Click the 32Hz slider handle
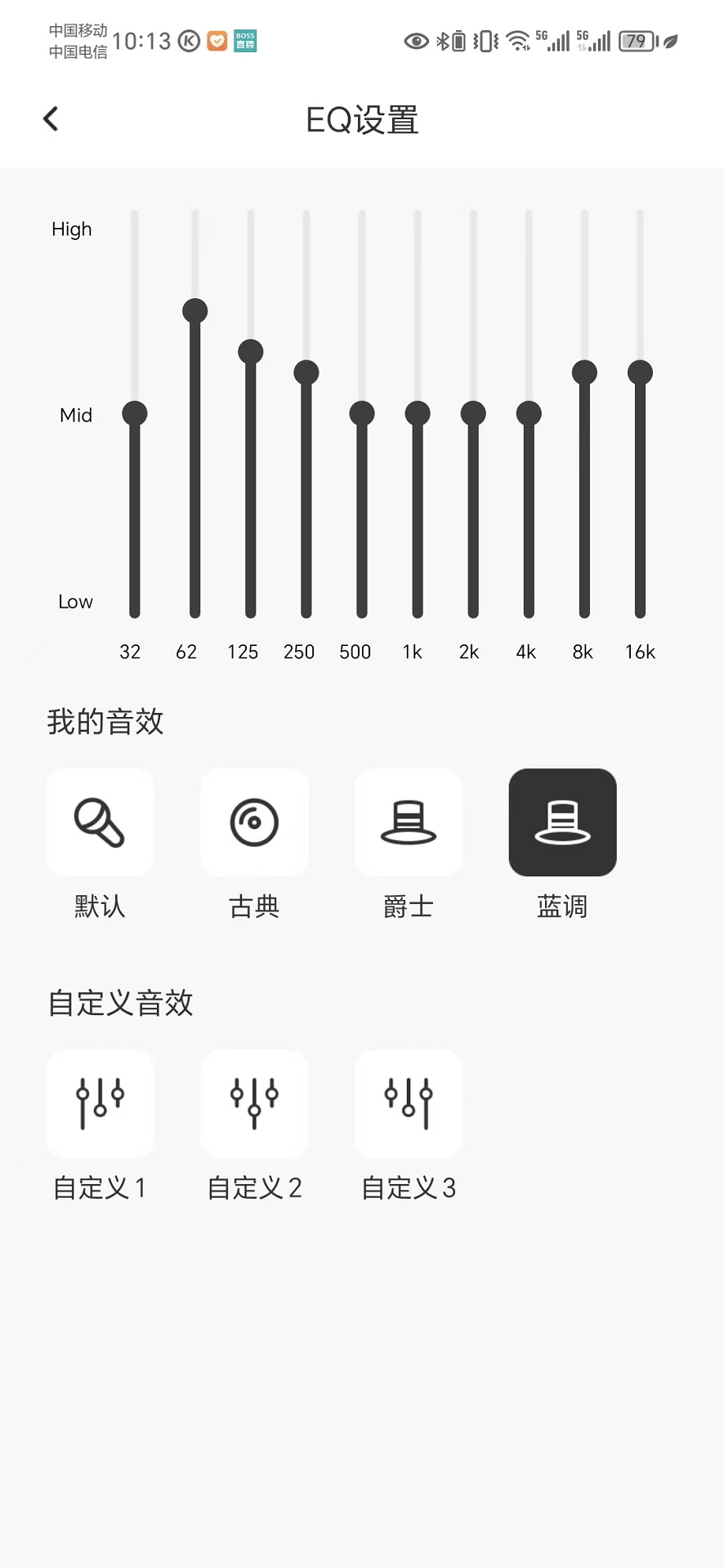 pyautogui.click(x=134, y=414)
